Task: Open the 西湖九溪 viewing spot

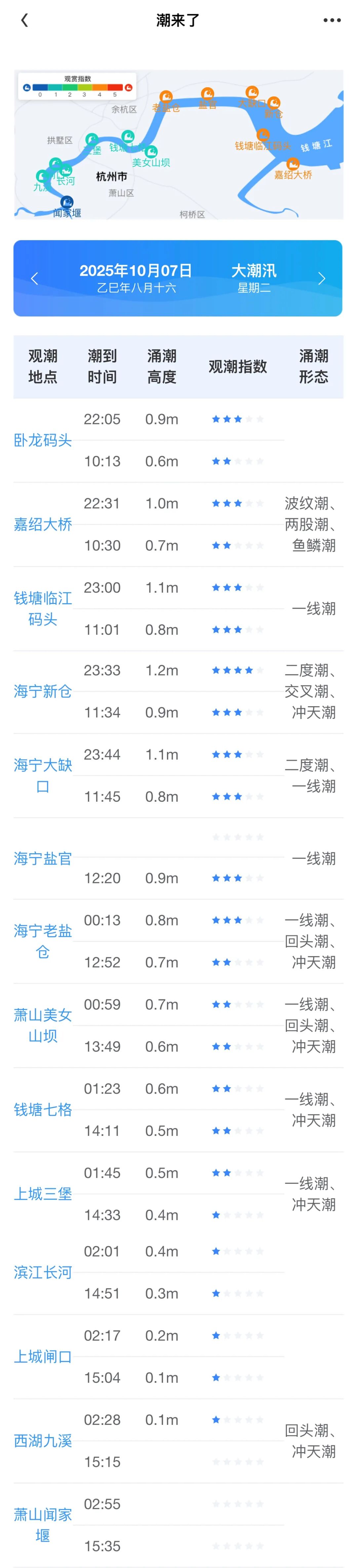Action: pos(43,1440)
